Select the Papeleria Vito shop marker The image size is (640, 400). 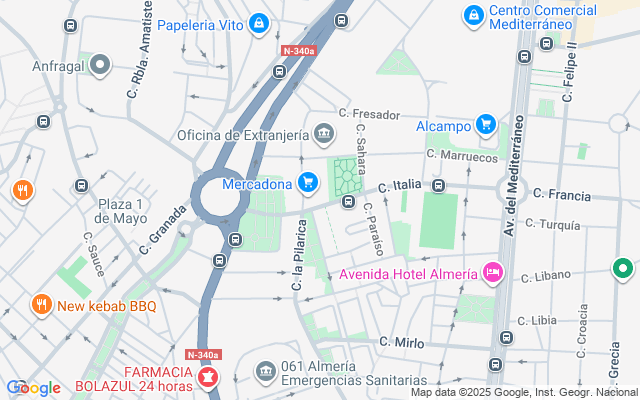(259, 21)
